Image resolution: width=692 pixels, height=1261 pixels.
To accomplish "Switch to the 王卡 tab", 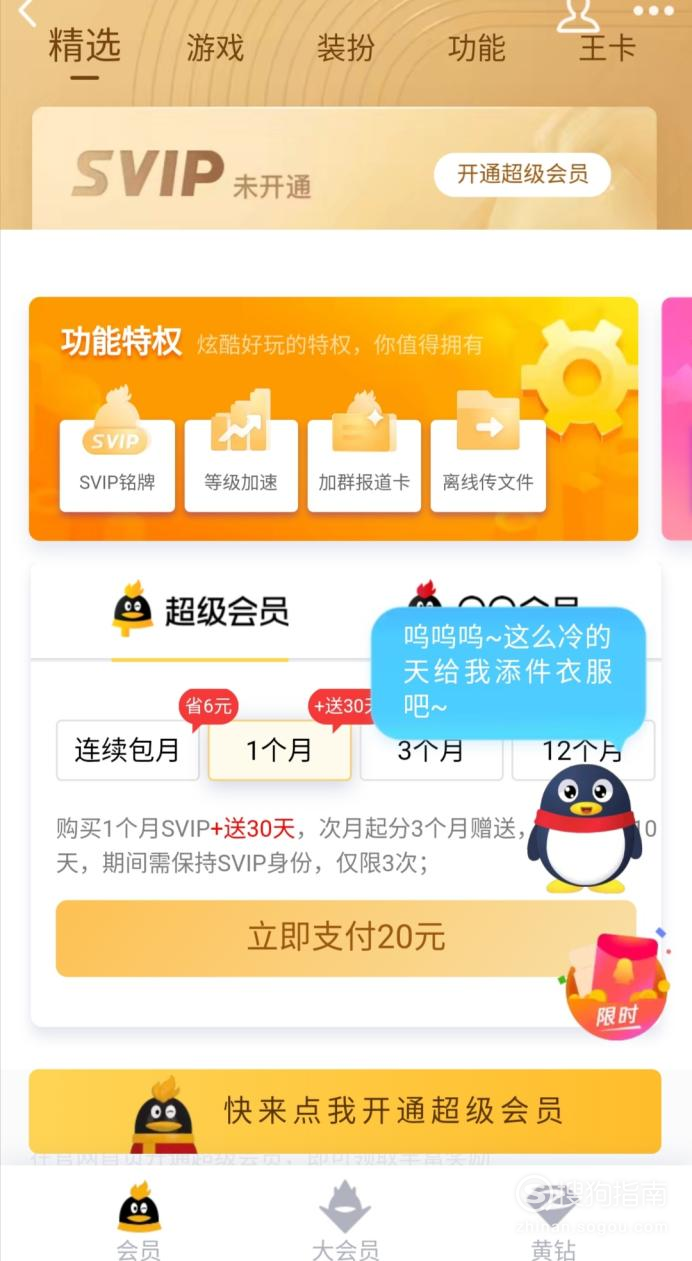I will pos(607,47).
